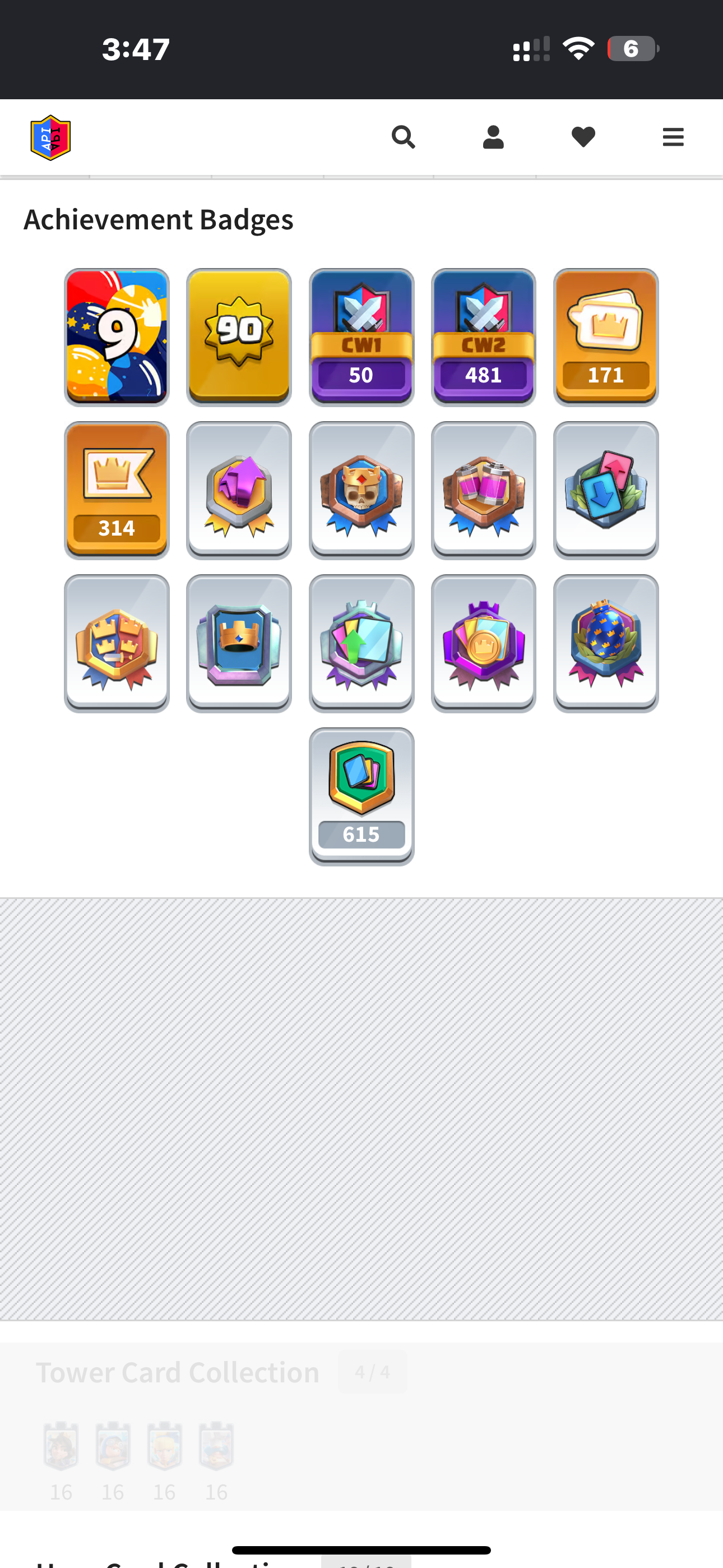Select the CW1 50 badge
The height and width of the screenshot is (1568, 723).
pyautogui.click(x=361, y=337)
